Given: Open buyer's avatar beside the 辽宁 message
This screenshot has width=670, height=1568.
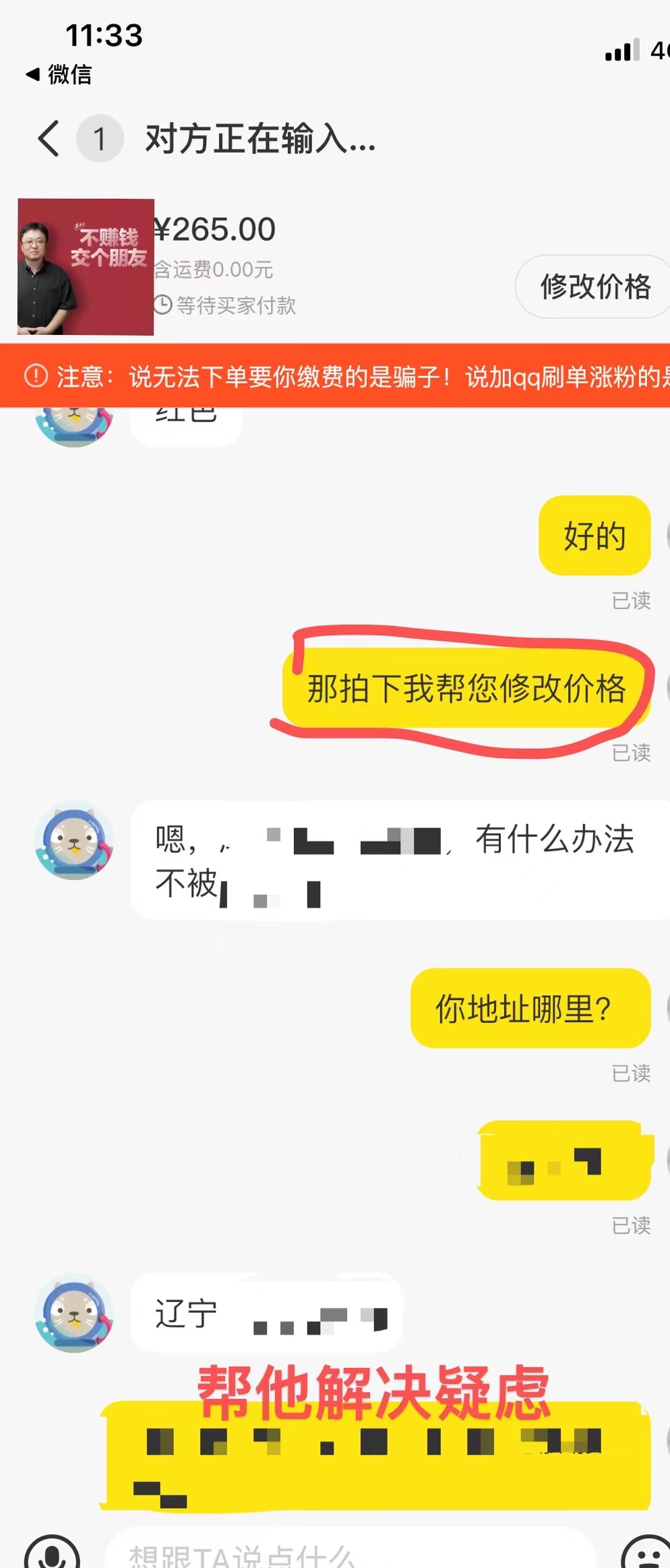Looking at the screenshot, I should tap(74, 1312).
